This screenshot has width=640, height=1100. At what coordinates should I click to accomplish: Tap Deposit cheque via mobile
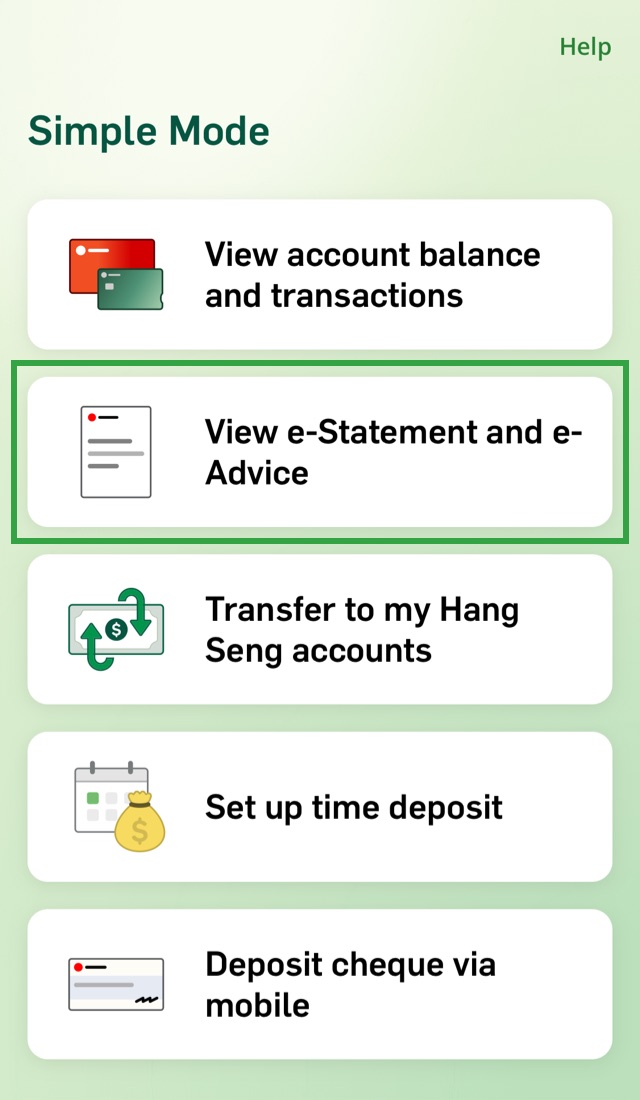click(320, 984)
